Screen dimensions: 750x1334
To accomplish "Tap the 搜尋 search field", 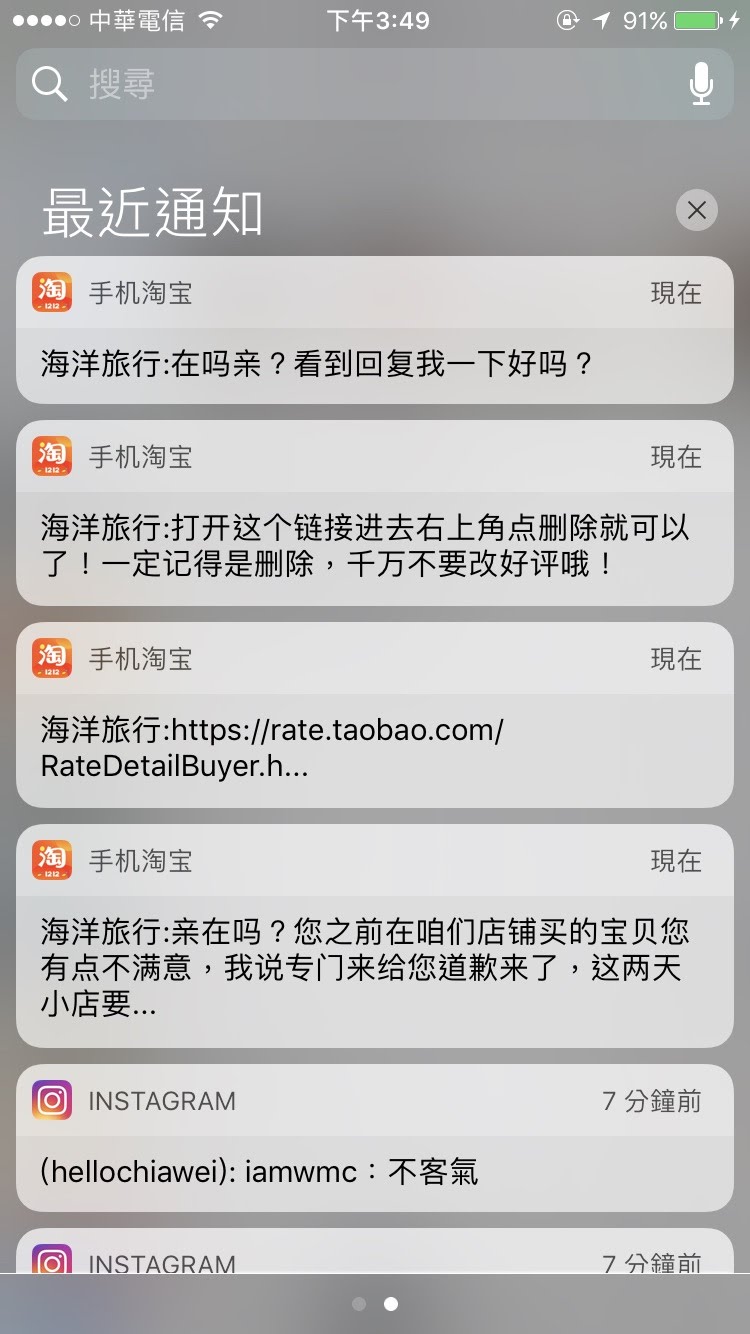I will pos(375,85).
